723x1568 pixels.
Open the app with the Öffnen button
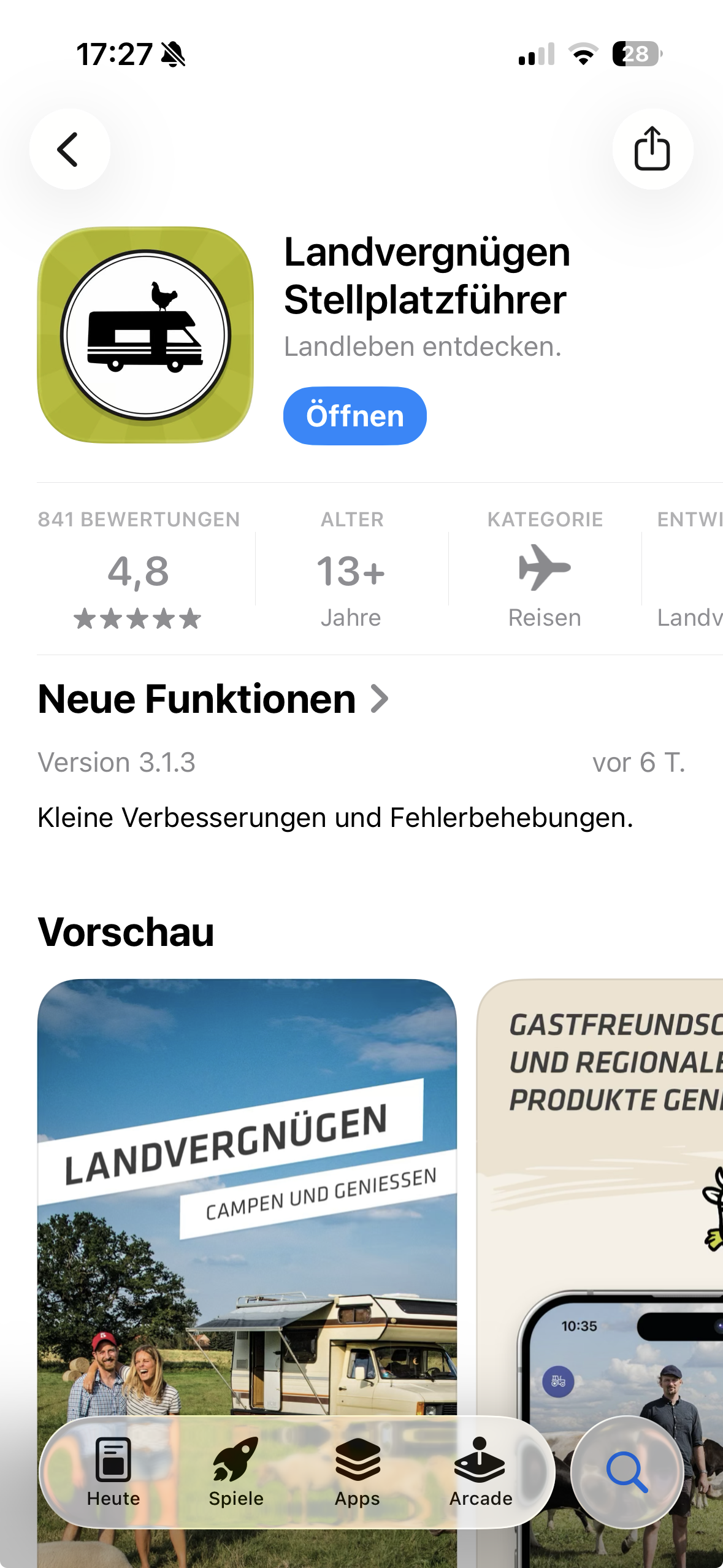(x=354, y=416)
